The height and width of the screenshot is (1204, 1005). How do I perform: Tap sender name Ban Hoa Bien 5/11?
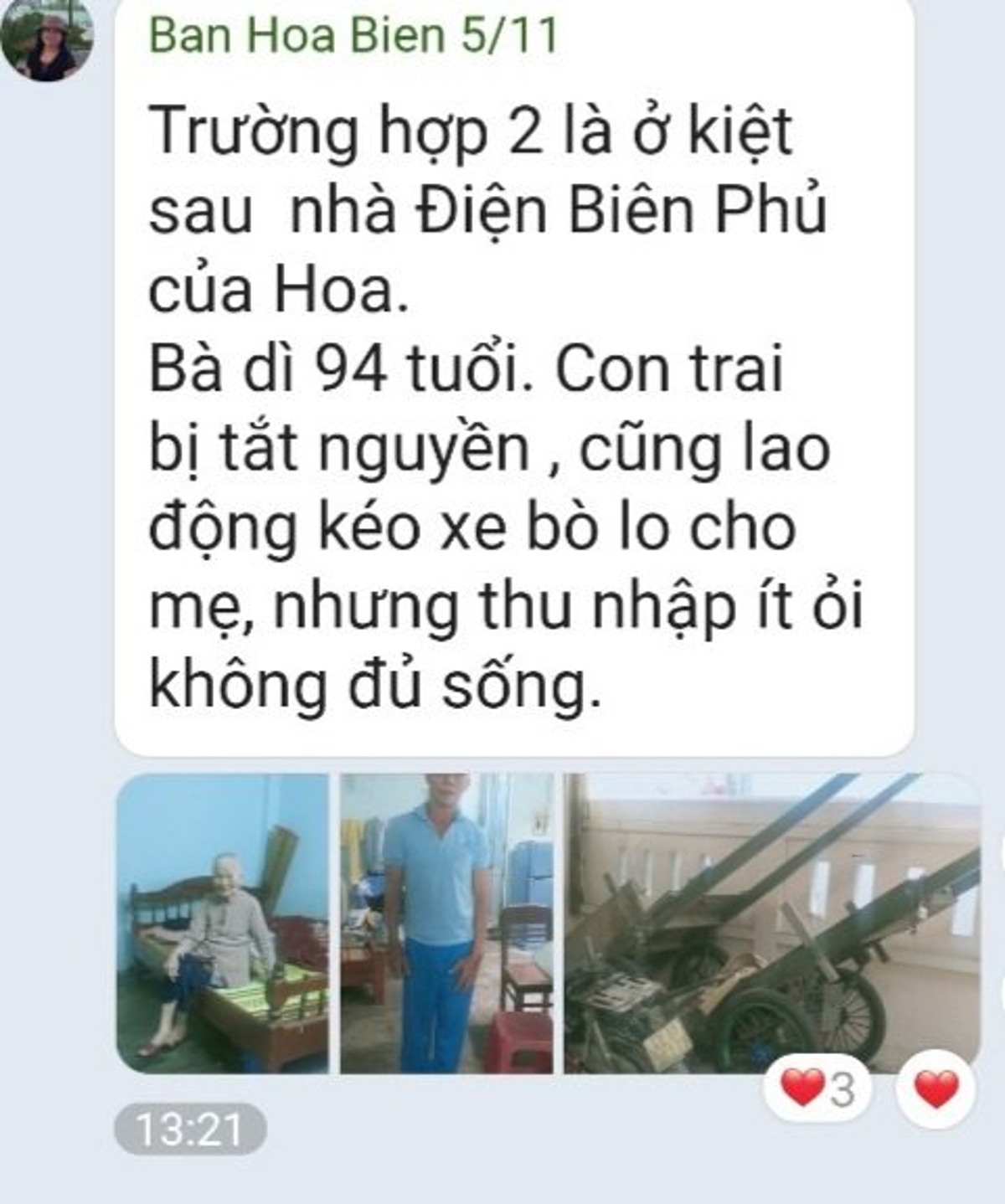(x=353, y=35)
